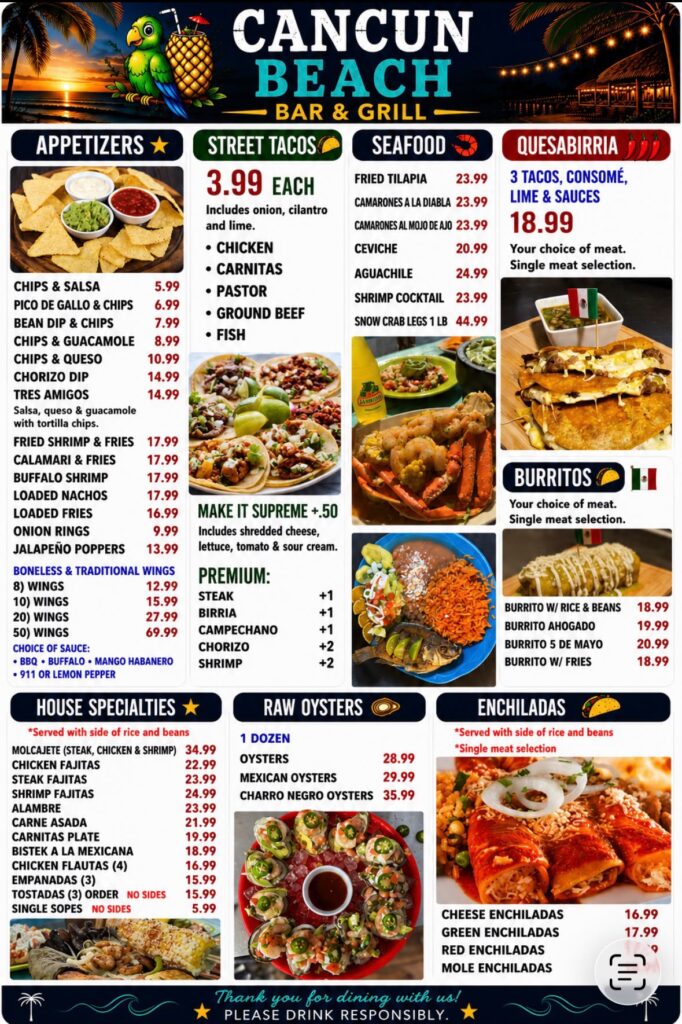Image resolution: width=682 pixels, height=1024 pixels.
Task: Tap the text scan icon
Action: pos(627,972)
